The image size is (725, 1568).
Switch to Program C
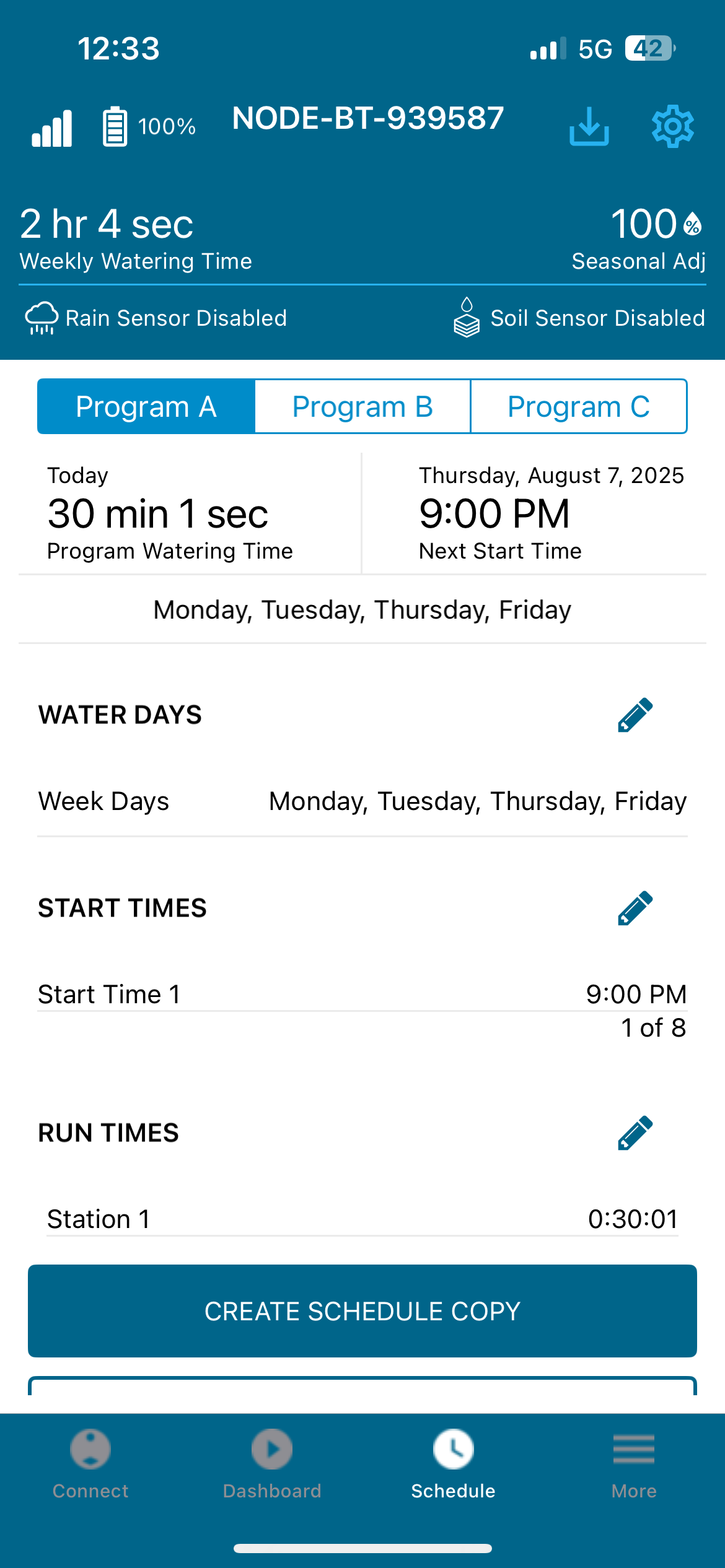579,406
